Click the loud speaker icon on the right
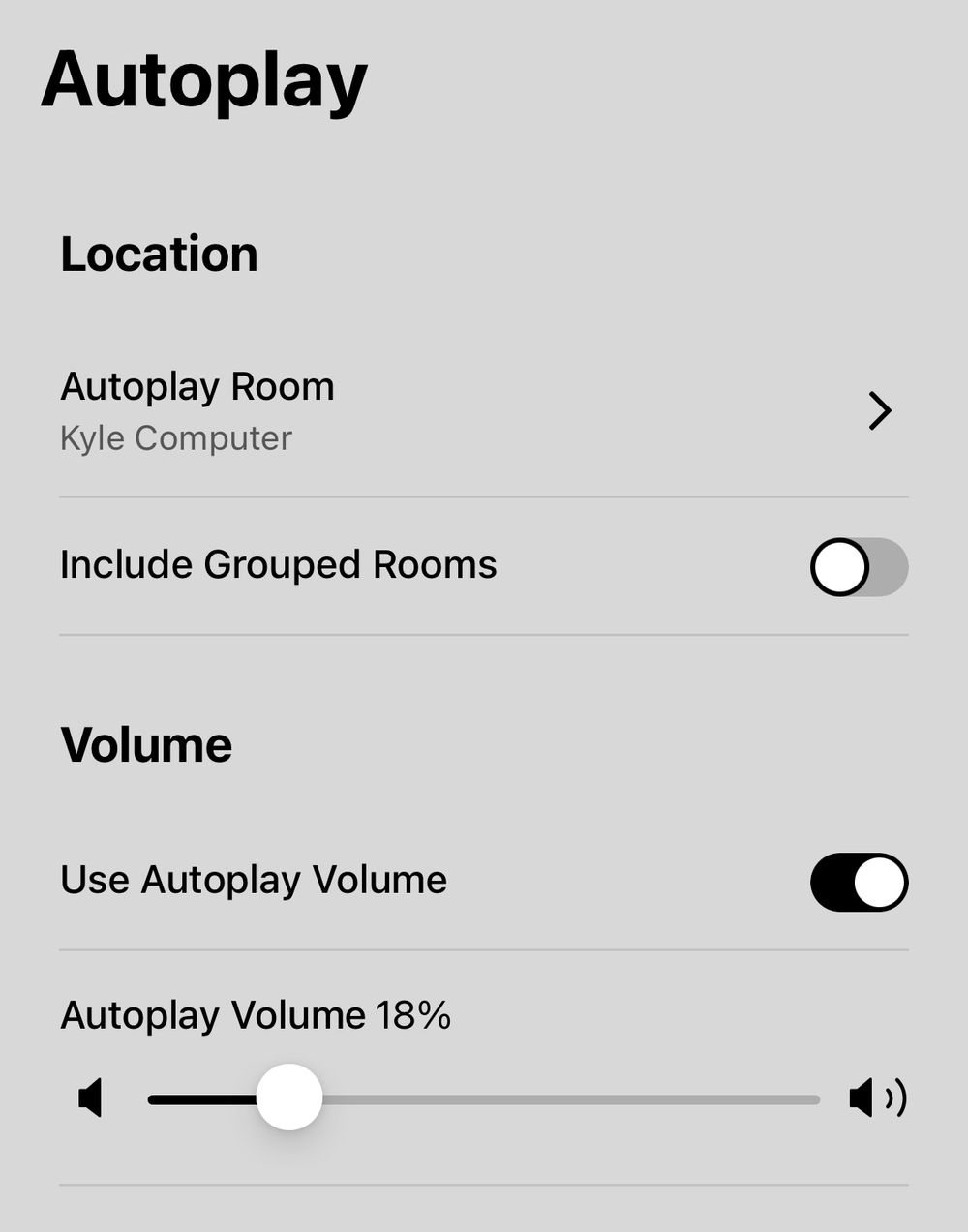This screenshot has height=1232, width=968. click(x=875, y=1098)
